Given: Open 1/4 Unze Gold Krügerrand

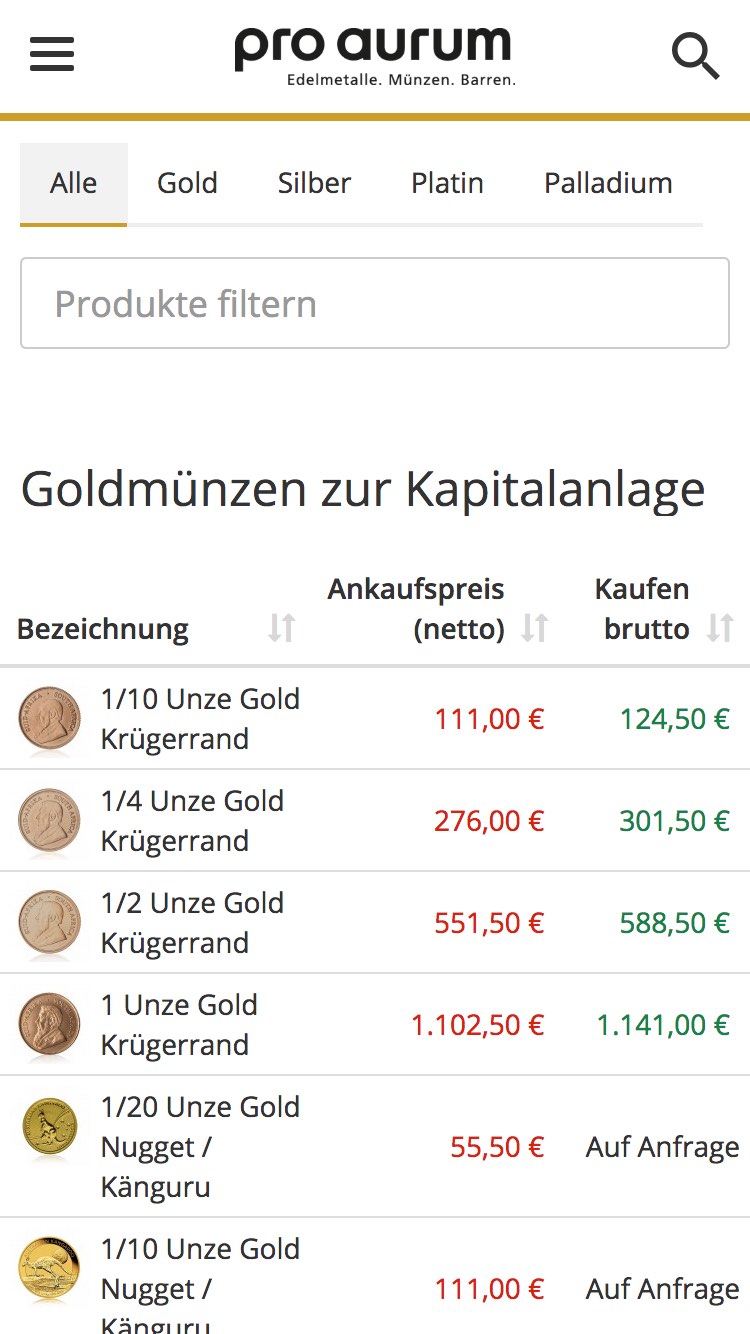Looking at the screenshot, I should pos(193,821).
